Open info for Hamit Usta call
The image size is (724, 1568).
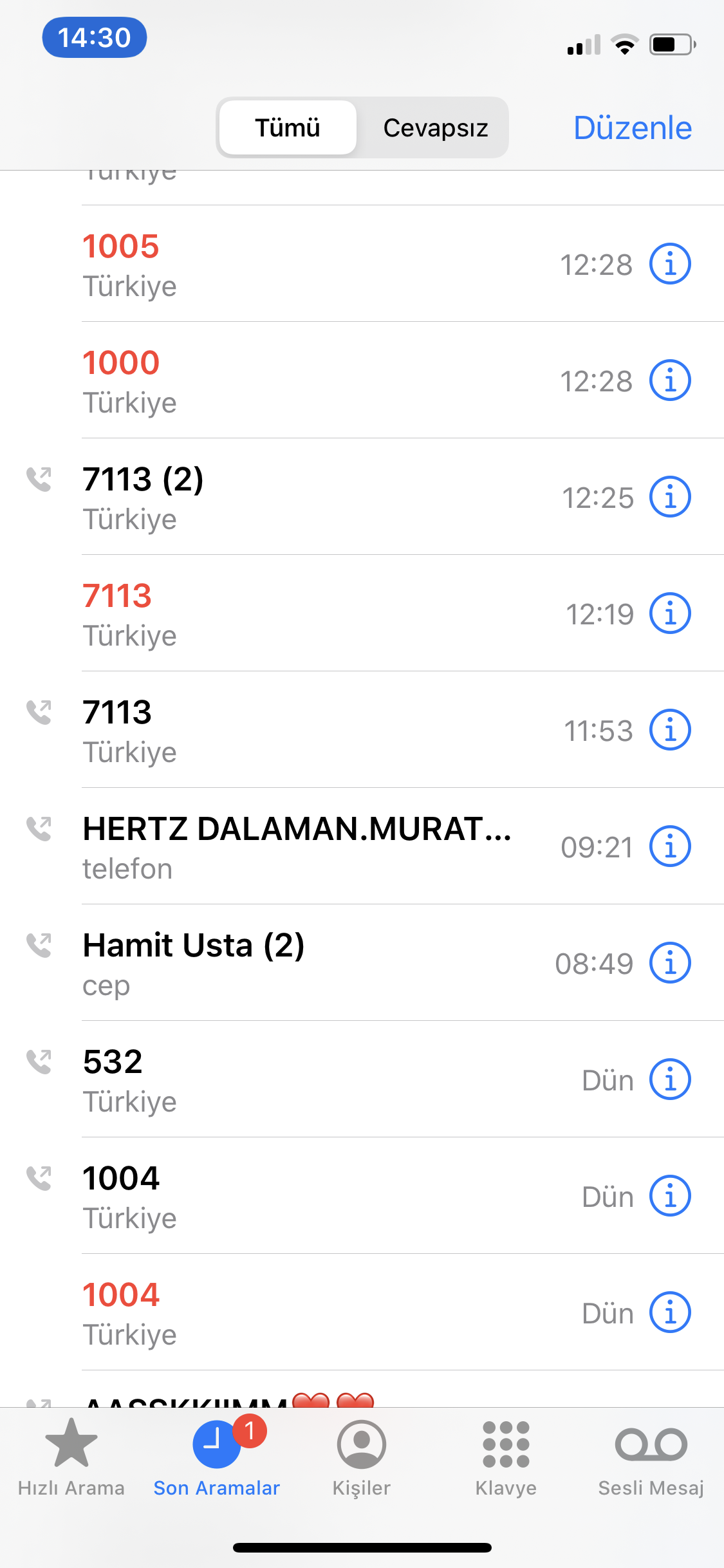pos(670,963)
